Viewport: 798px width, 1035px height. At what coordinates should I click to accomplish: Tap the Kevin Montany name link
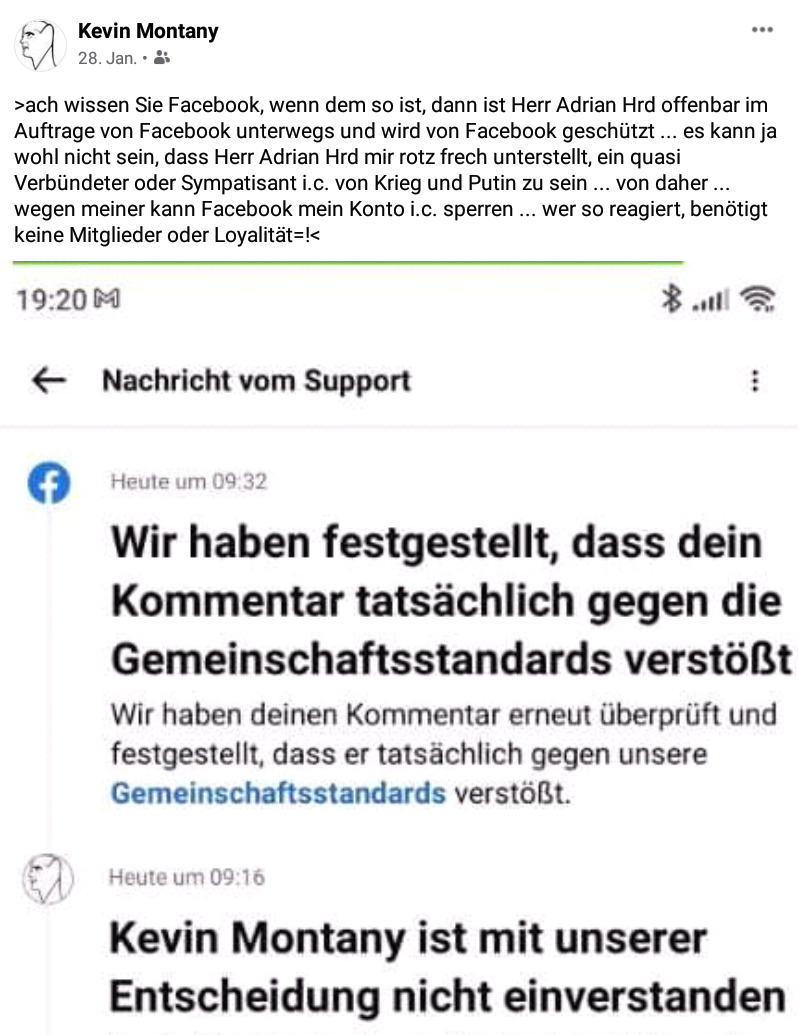pyautogui.click(x=148, y=32)
